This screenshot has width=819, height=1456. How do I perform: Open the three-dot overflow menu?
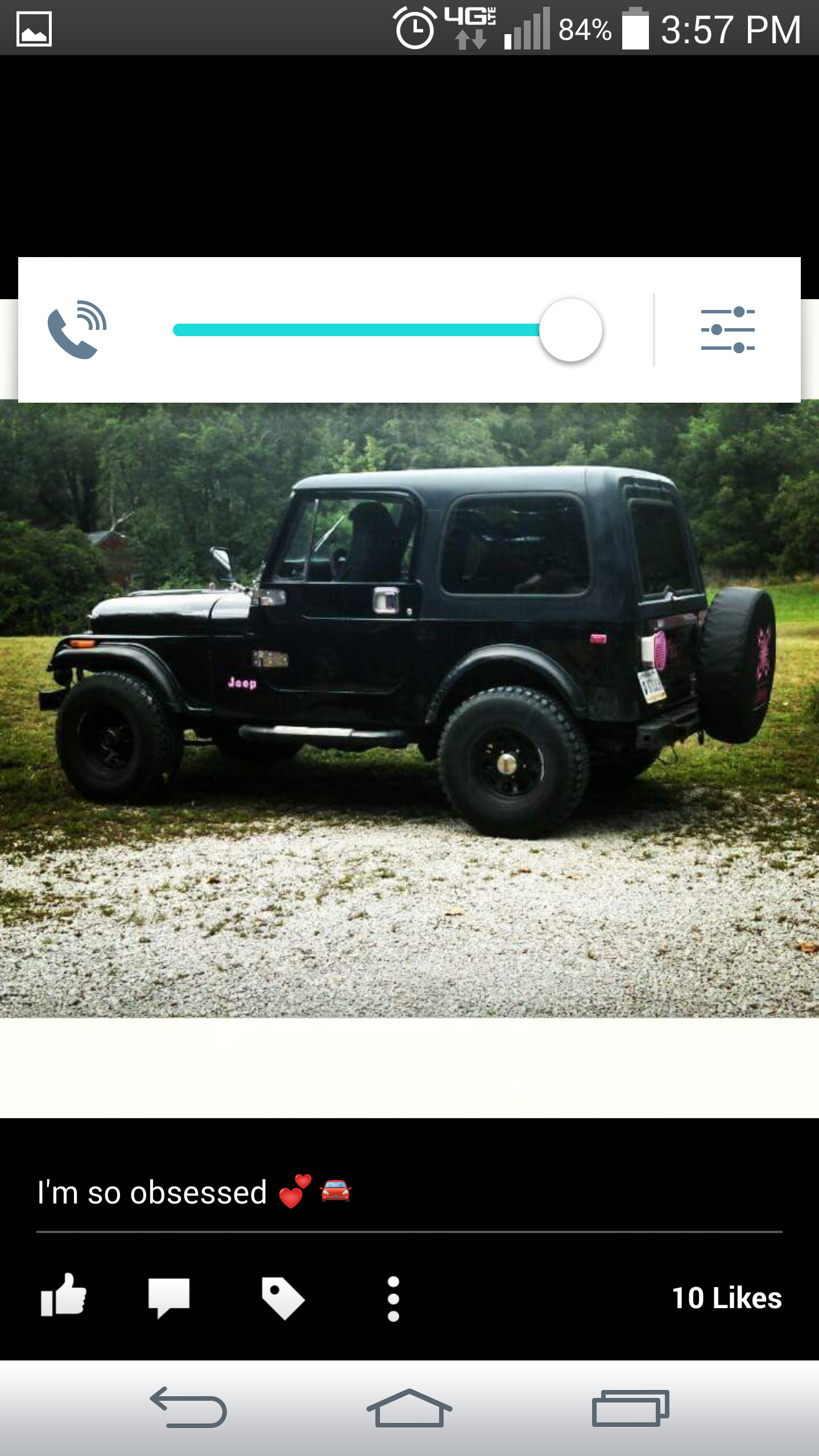coord(393,1298)
